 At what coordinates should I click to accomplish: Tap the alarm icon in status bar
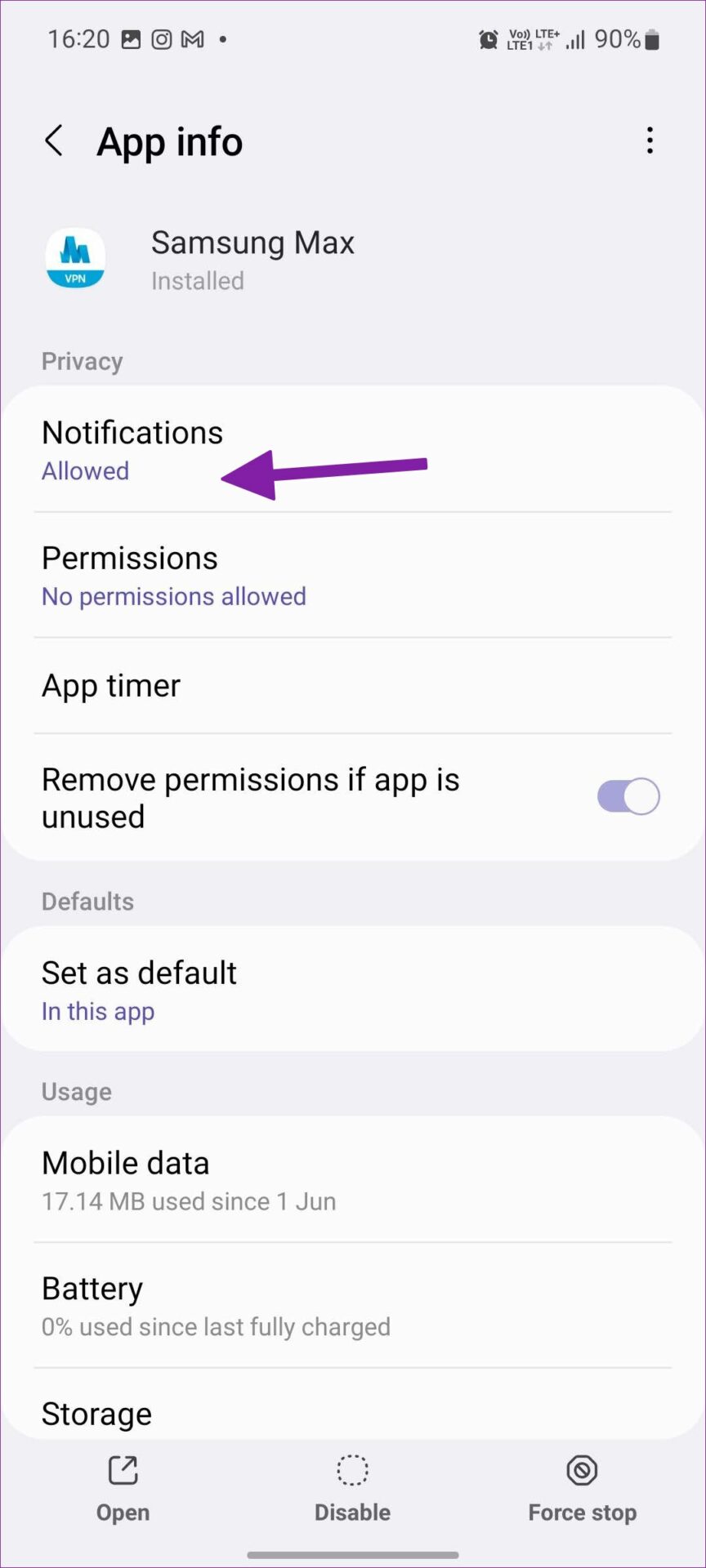pos(488,38)
